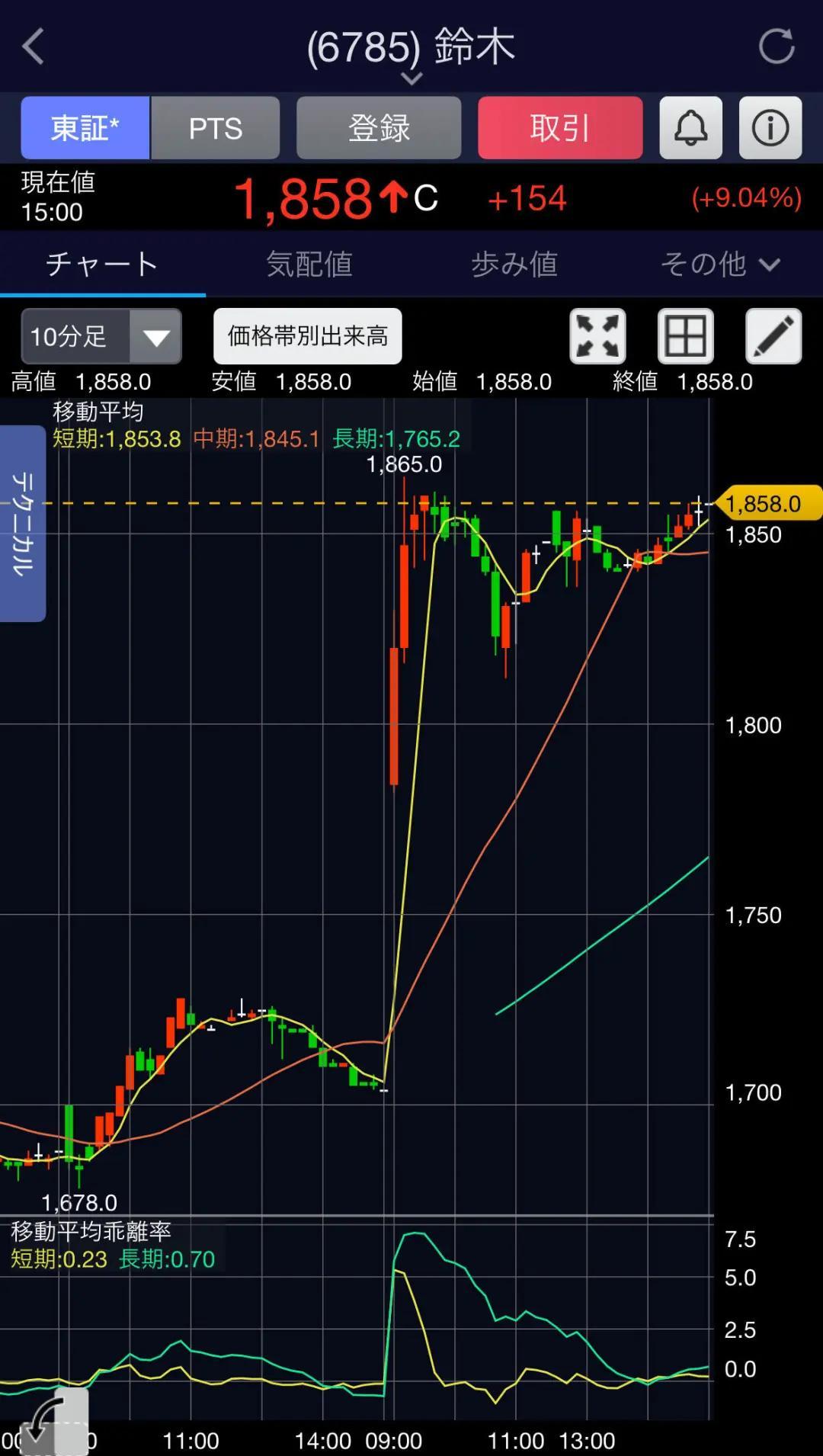Toggle 価格帯別出来高 display
823x1456 pixels.
[307, 336]
